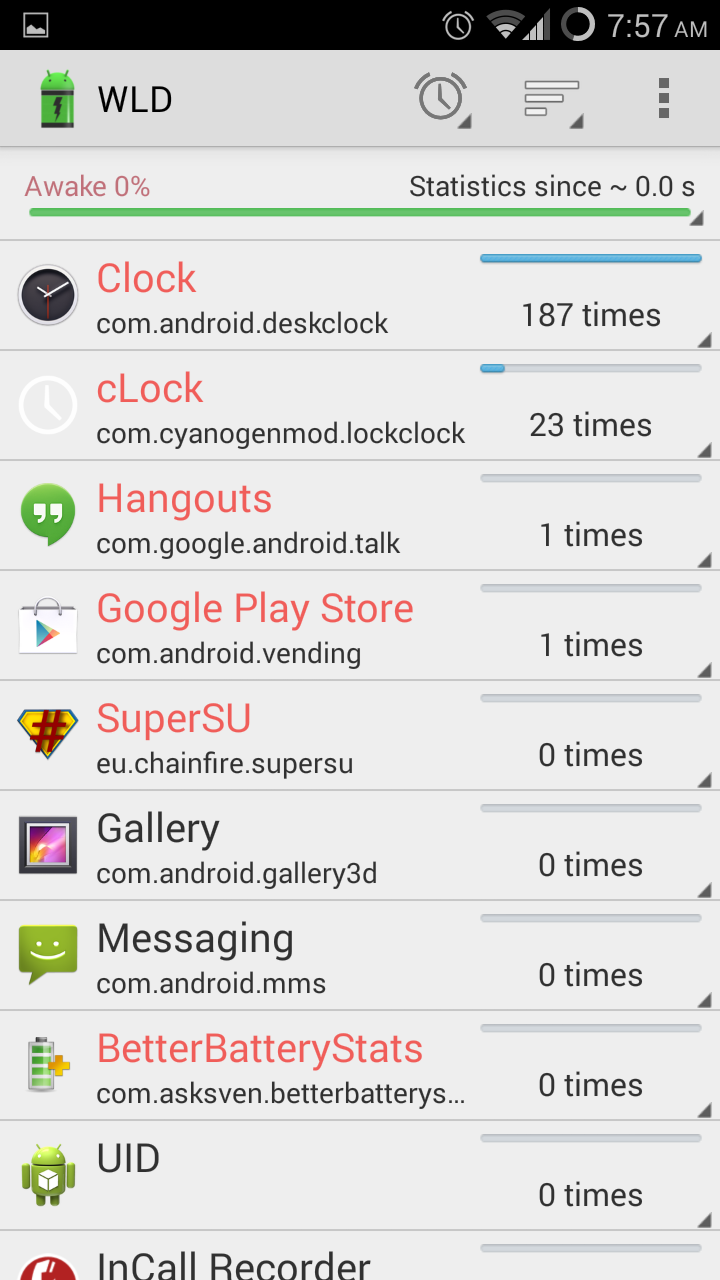Screen dimensions: 720x1280
Task: Select the Messaging entry
Action: pyautogui.click(x=360, y=956)
